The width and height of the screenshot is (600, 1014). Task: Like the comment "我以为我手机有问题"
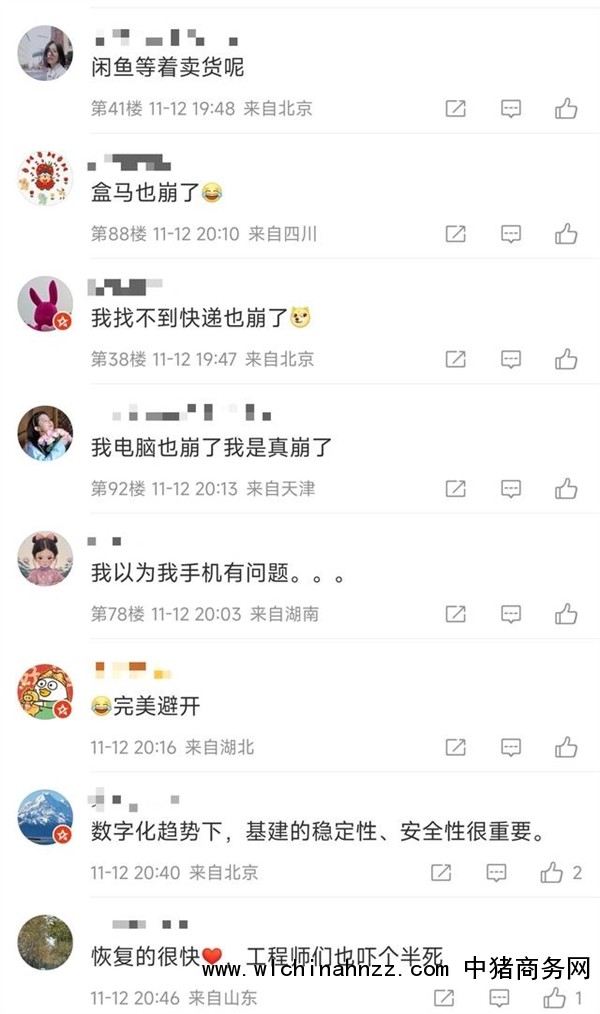pyautogui.click(x=566, y=613)
